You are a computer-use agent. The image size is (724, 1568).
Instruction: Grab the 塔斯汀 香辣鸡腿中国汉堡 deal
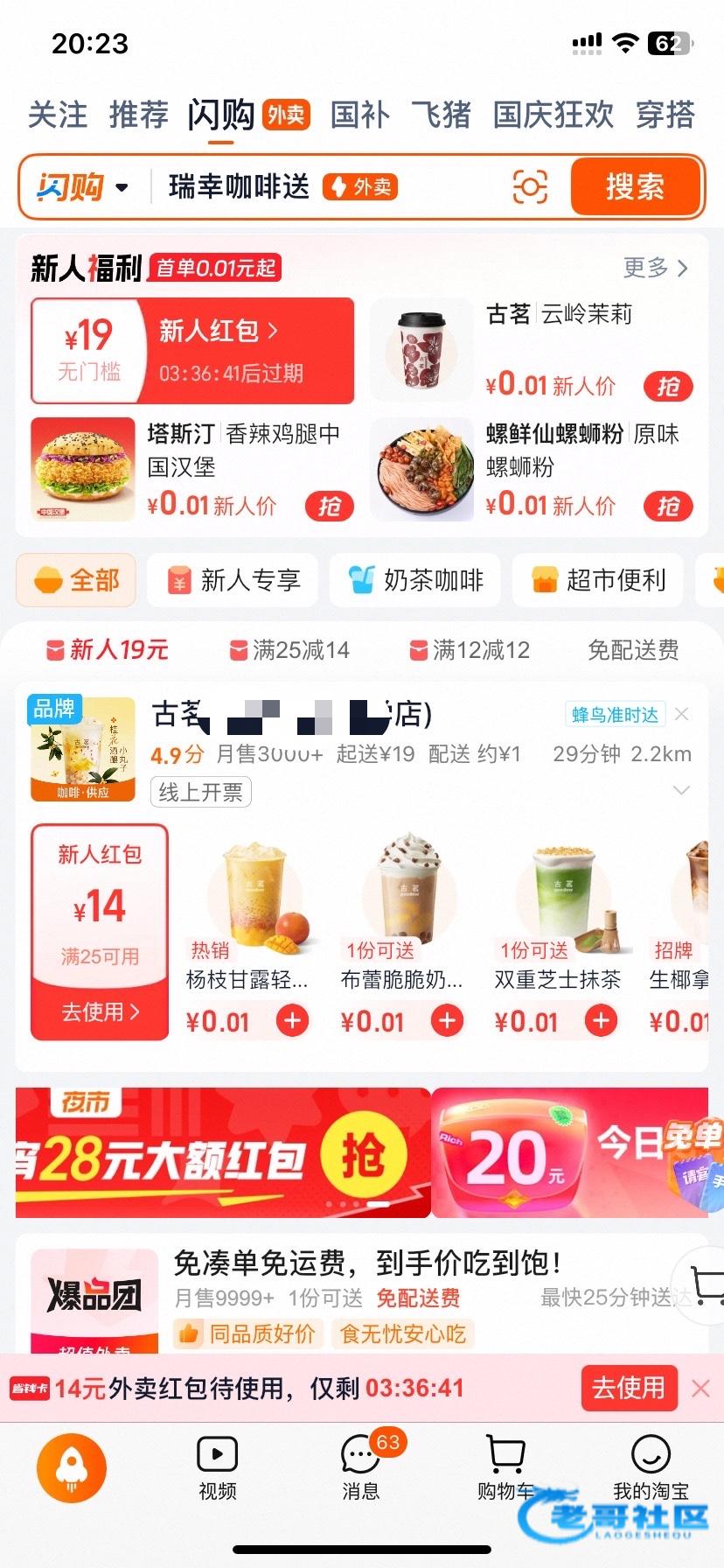click(329, 506)
